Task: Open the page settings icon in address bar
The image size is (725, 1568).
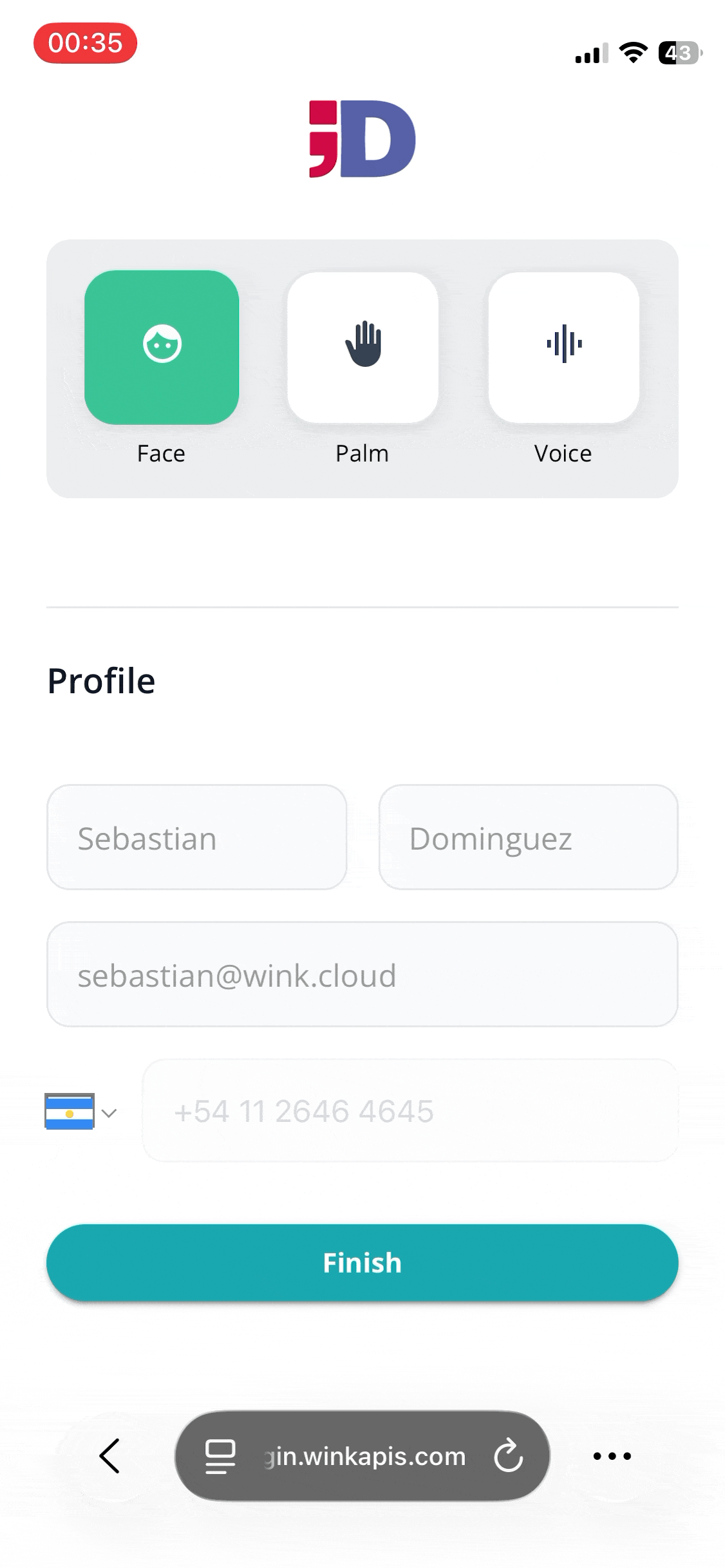Action: (220, 1455)
